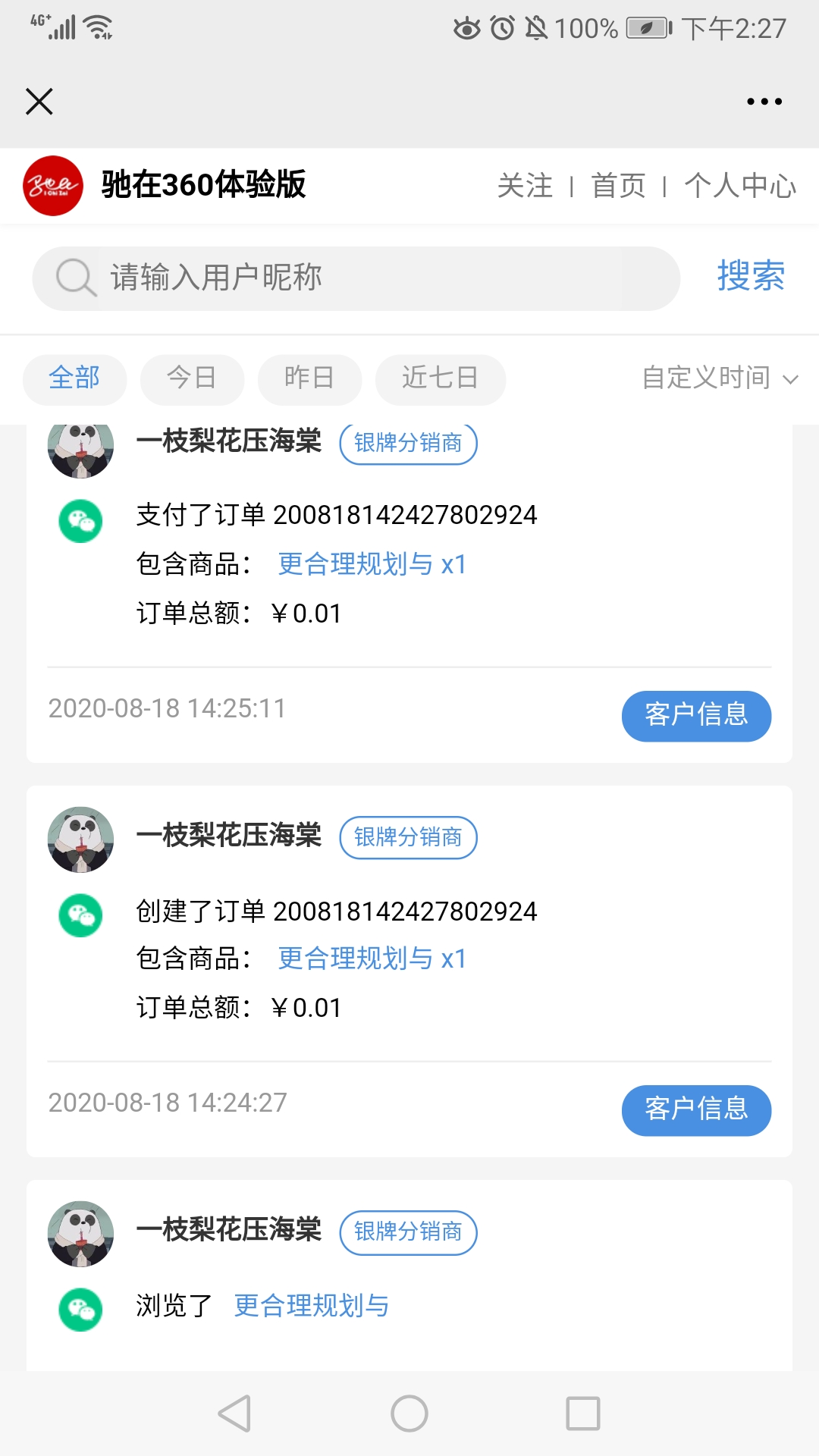The image size is (819, 1456).
Task: Switch to the 昨日 filter
Action: coord(309,378)
